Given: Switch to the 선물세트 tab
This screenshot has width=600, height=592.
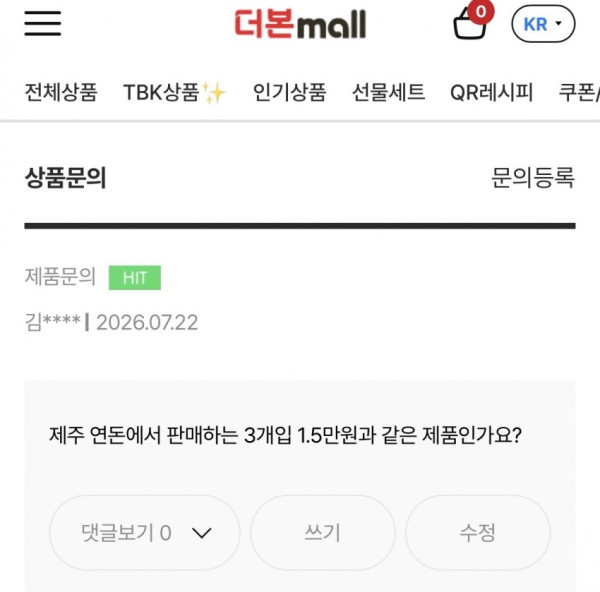Looking at the screenshot, I should coord(388,92).
